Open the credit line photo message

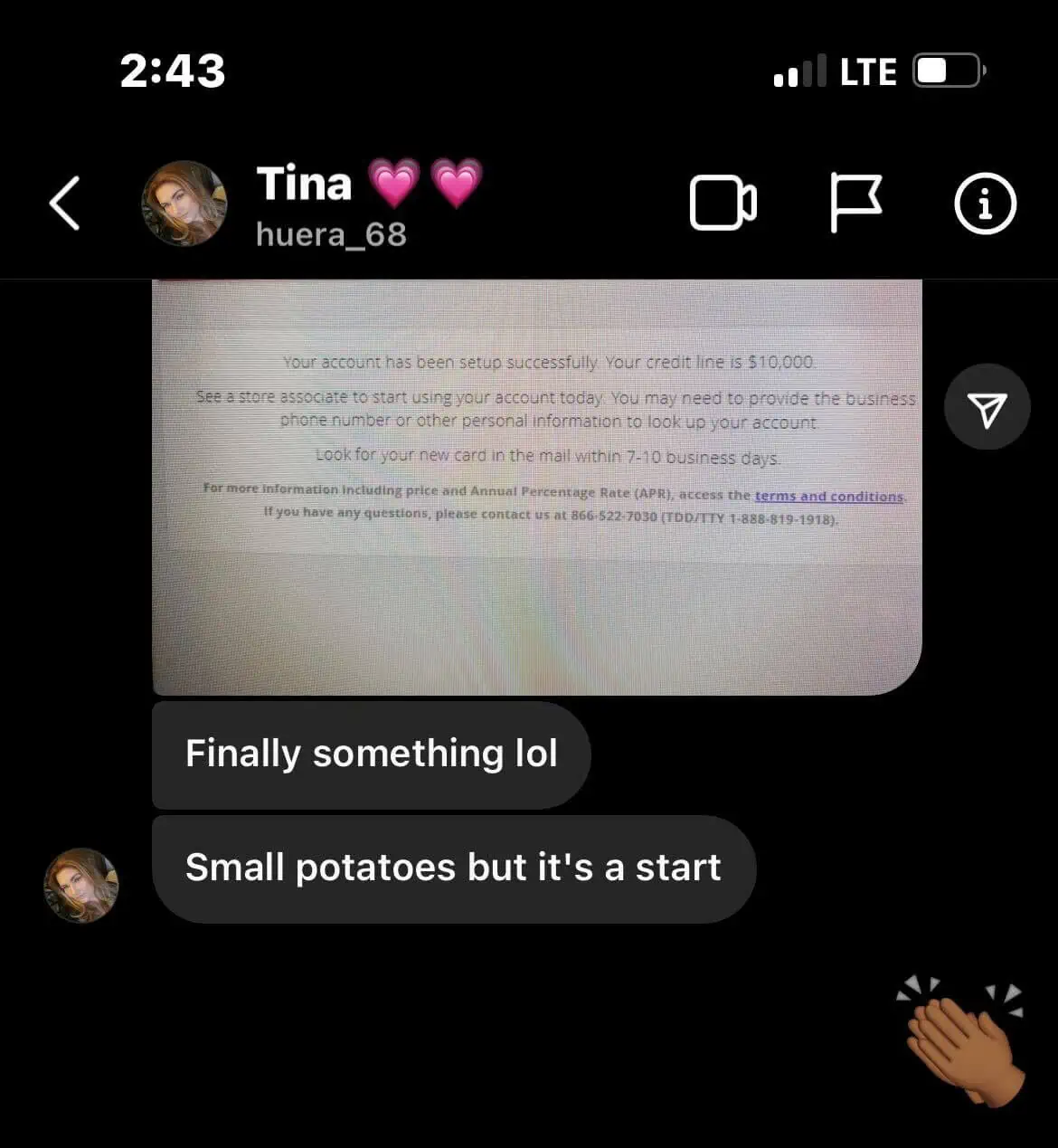point(537,487)
